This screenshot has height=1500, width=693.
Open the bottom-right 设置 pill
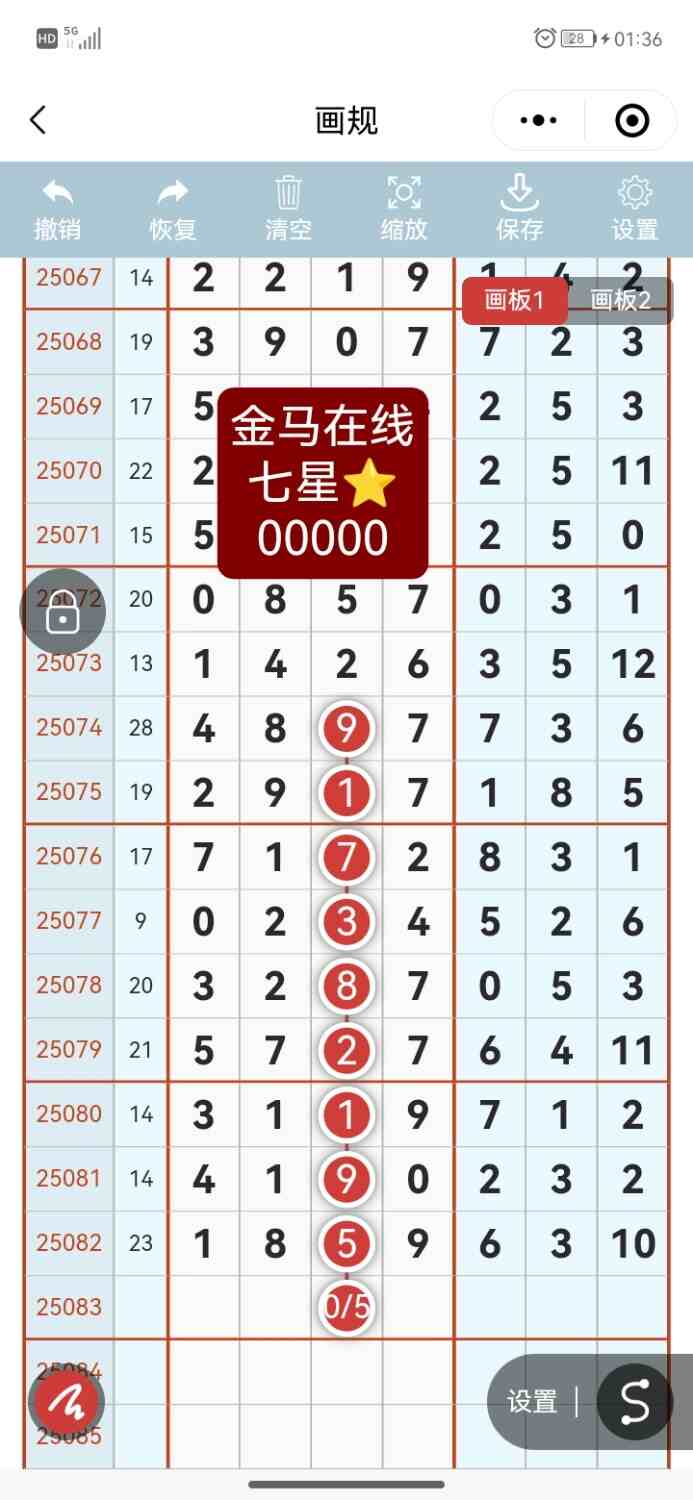[x=532, y=1402]
